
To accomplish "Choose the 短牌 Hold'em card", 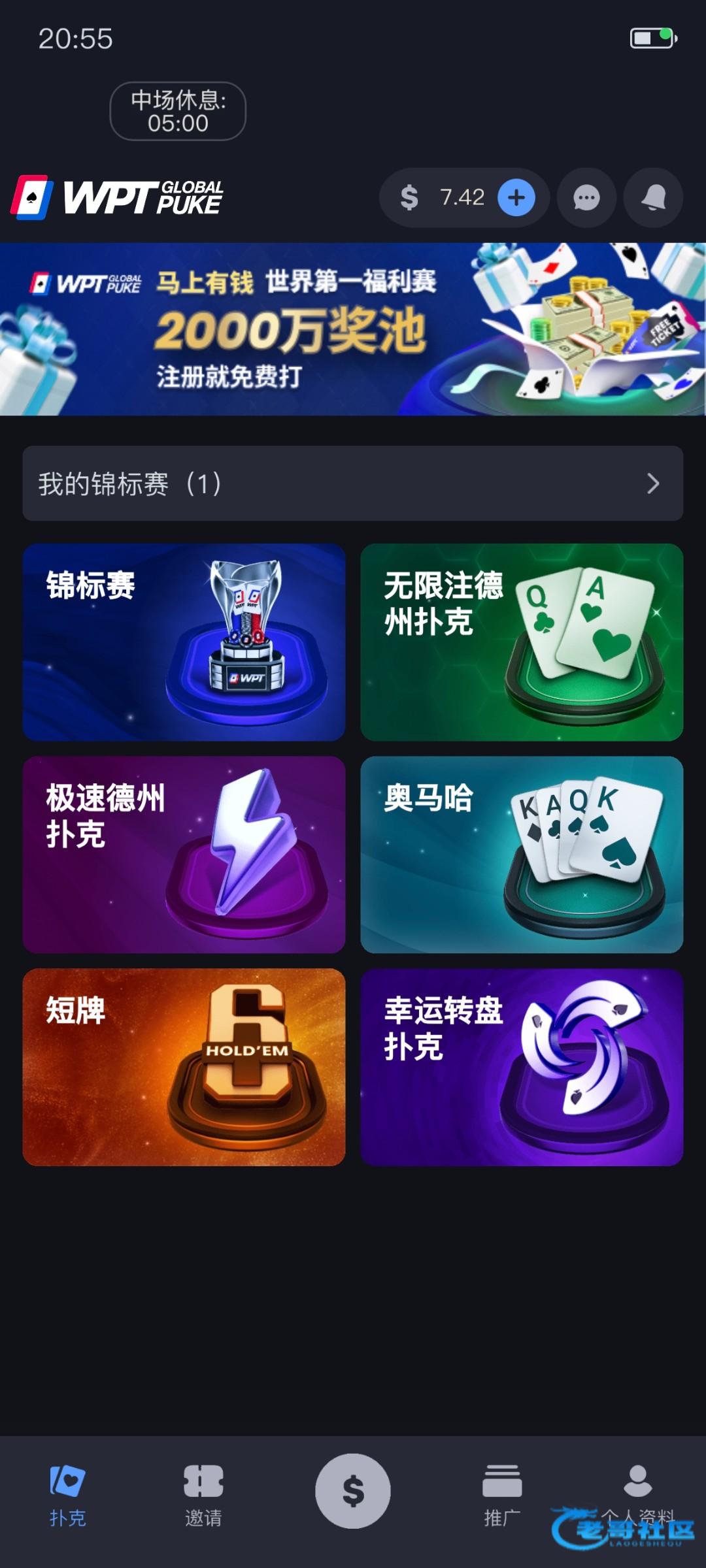I will point(184,1066).
